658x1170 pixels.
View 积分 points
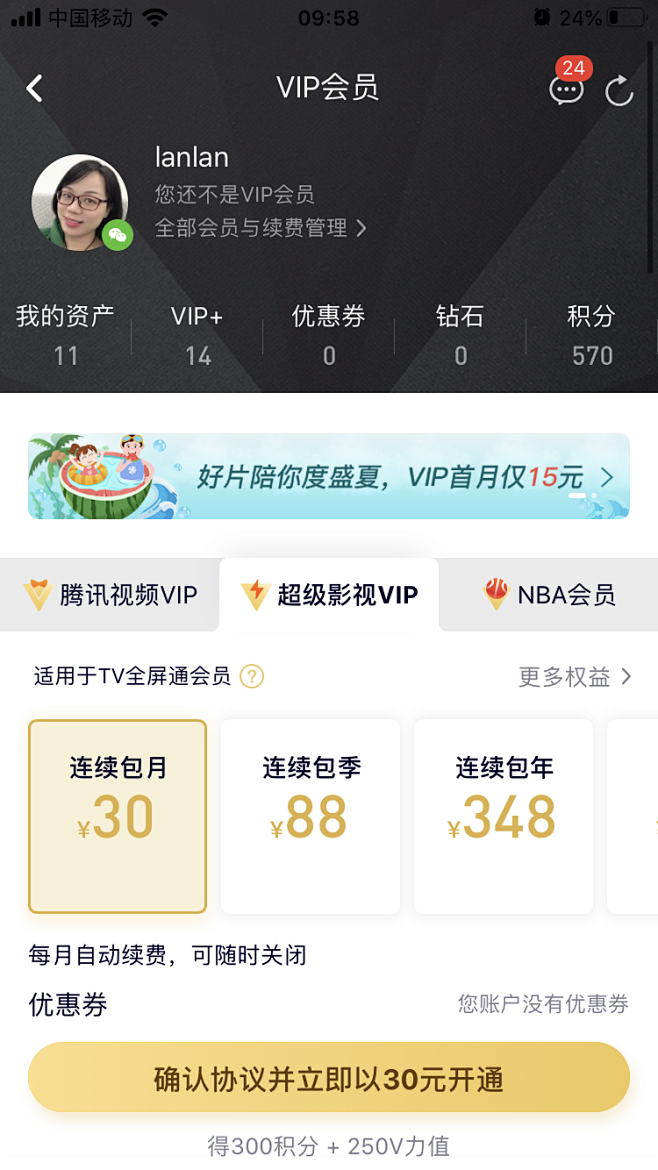pos(591,336)
